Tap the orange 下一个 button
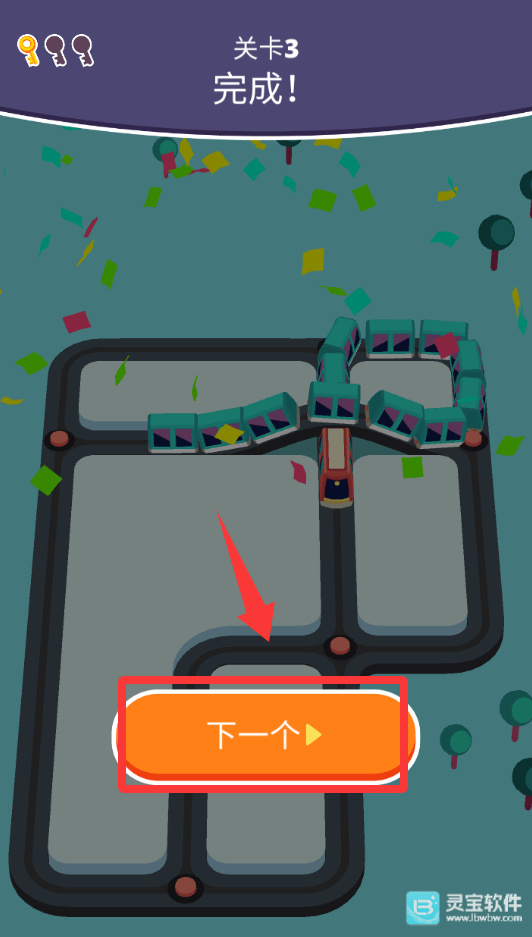532x937 pixels. (x=265, y=736)
